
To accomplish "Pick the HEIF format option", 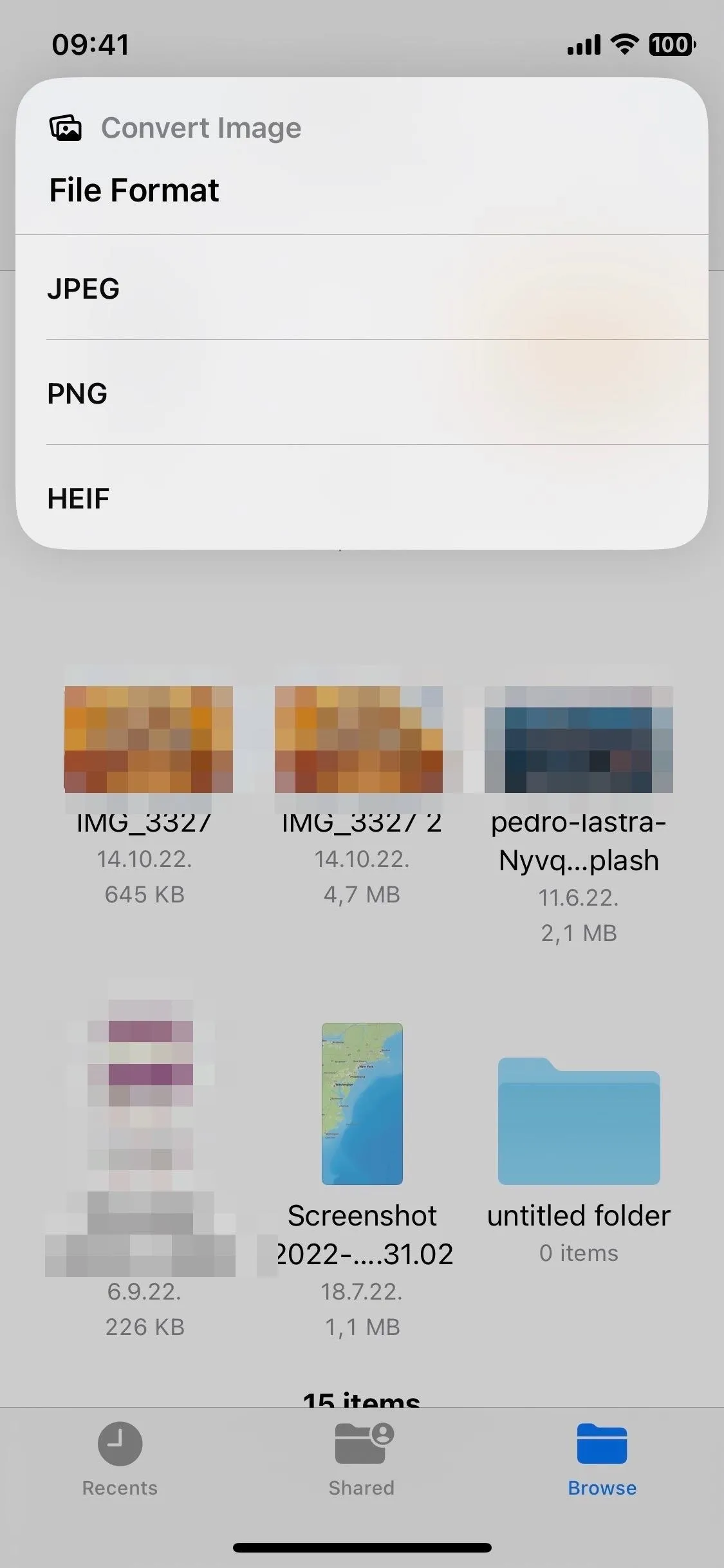I will click(x=362, y=498).
